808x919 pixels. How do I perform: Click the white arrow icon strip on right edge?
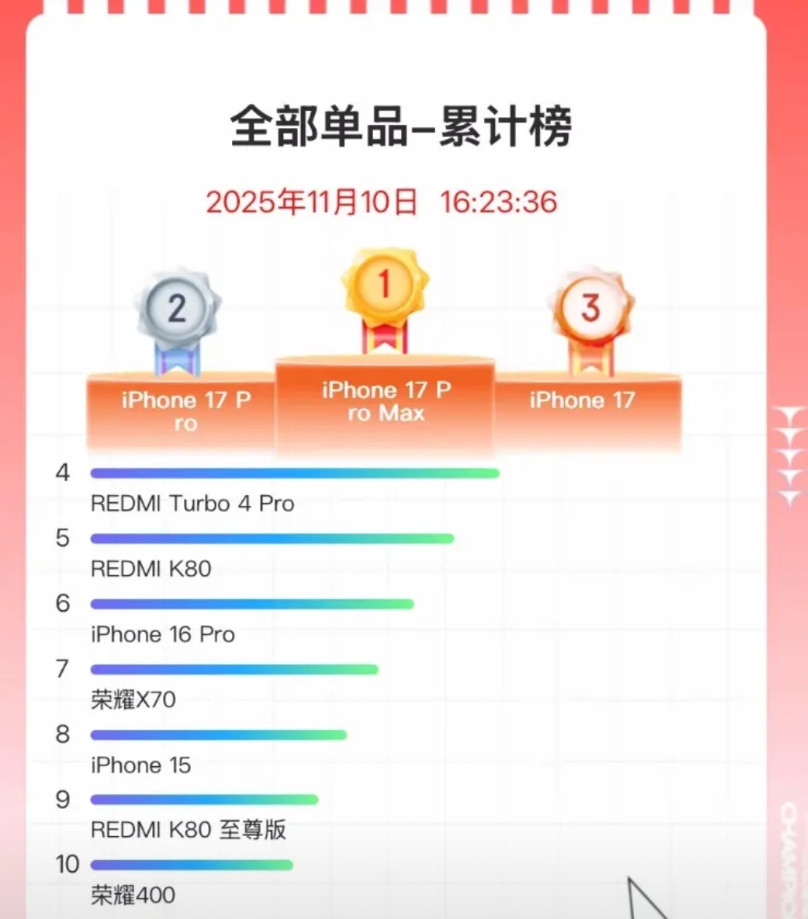click(790, 455)
